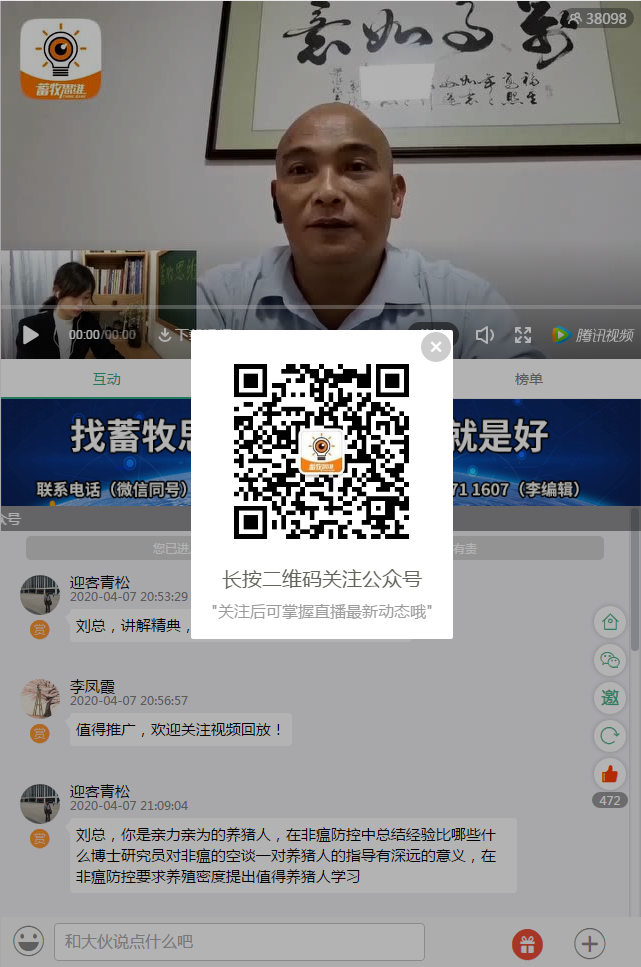The width and height of the screenshot is (641, 967).
Task: Close the QR code popup
Action: pos(436,347)
